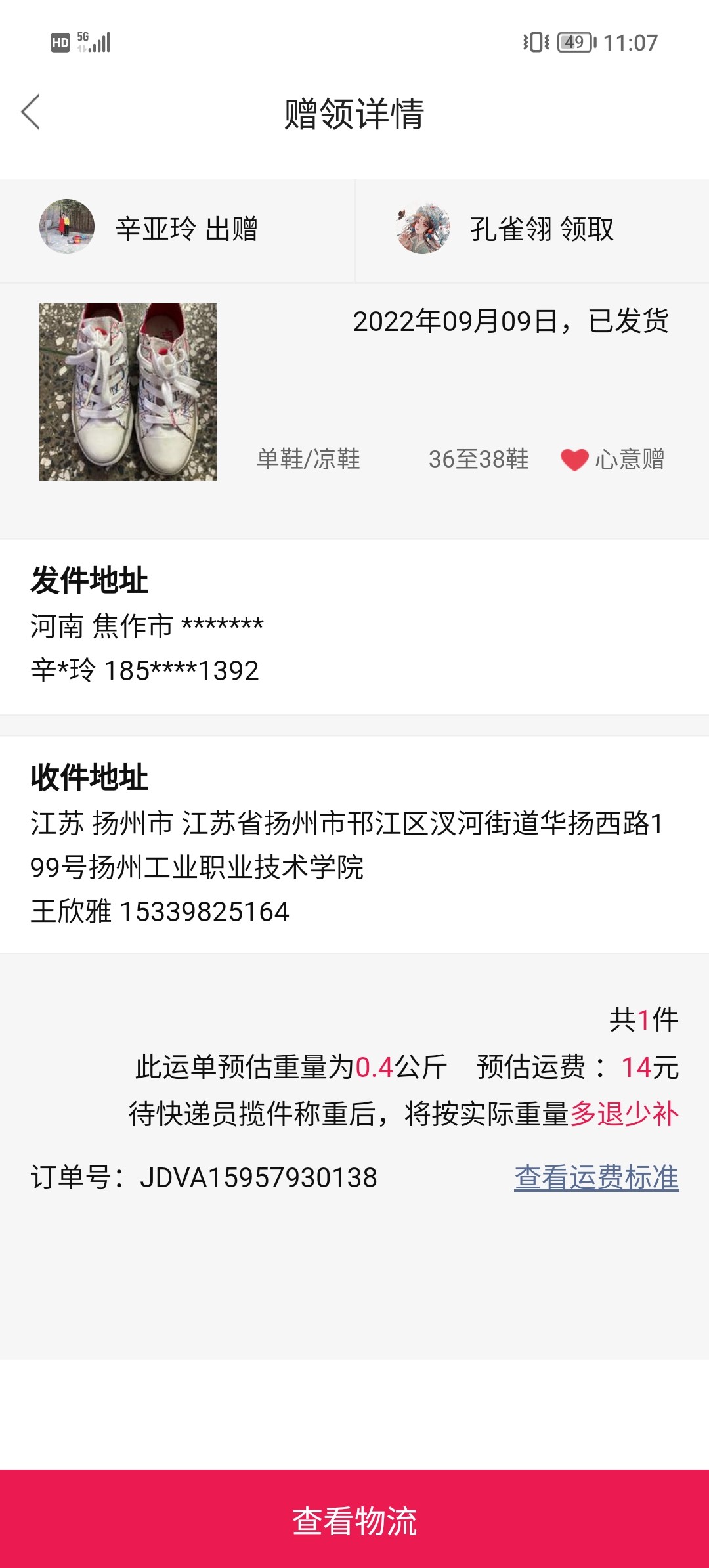View donor 辛亚玲's profile

67,227
